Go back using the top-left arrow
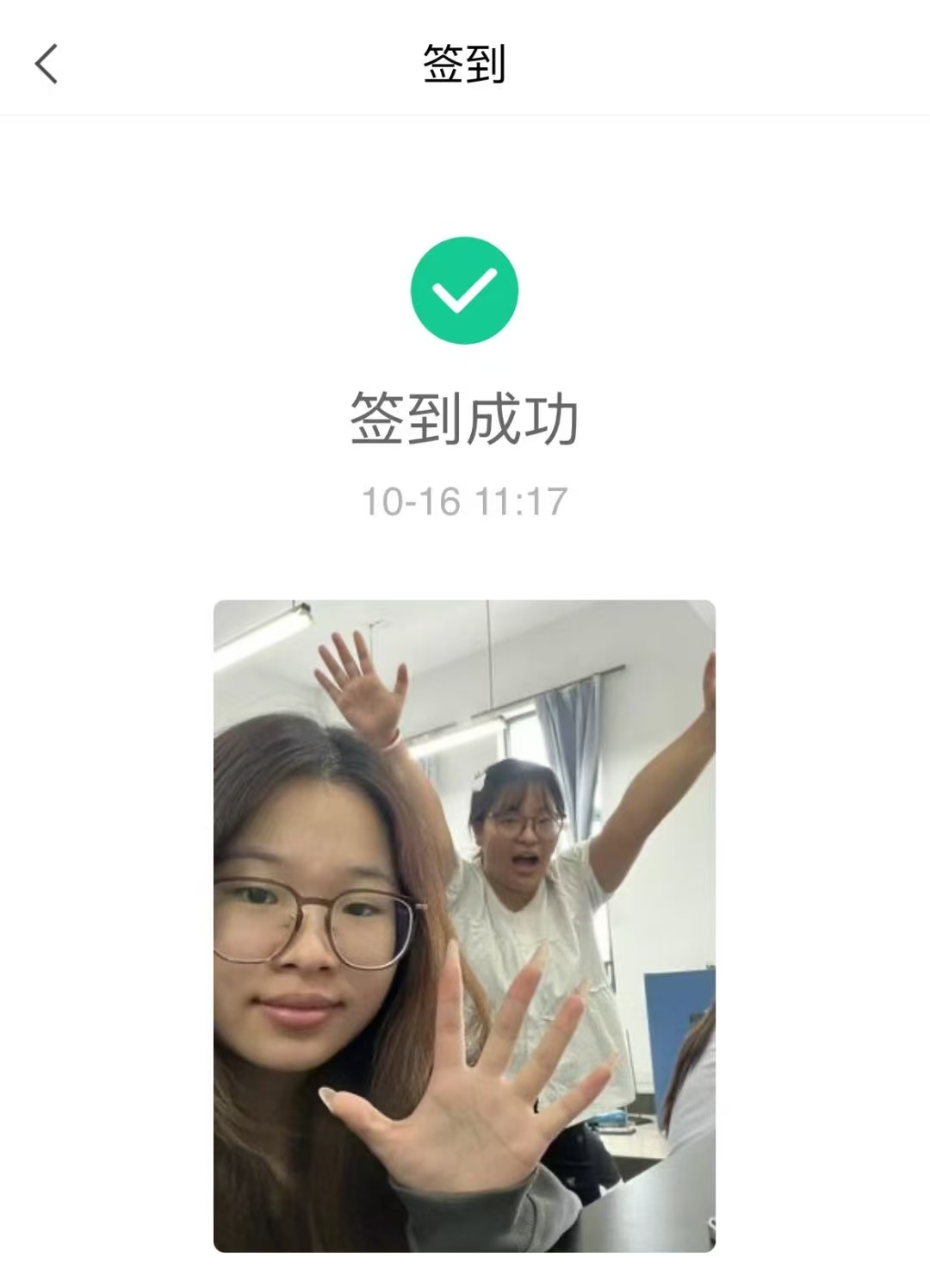This screenshot has height=1288, width=930. (x=46, y=64)
